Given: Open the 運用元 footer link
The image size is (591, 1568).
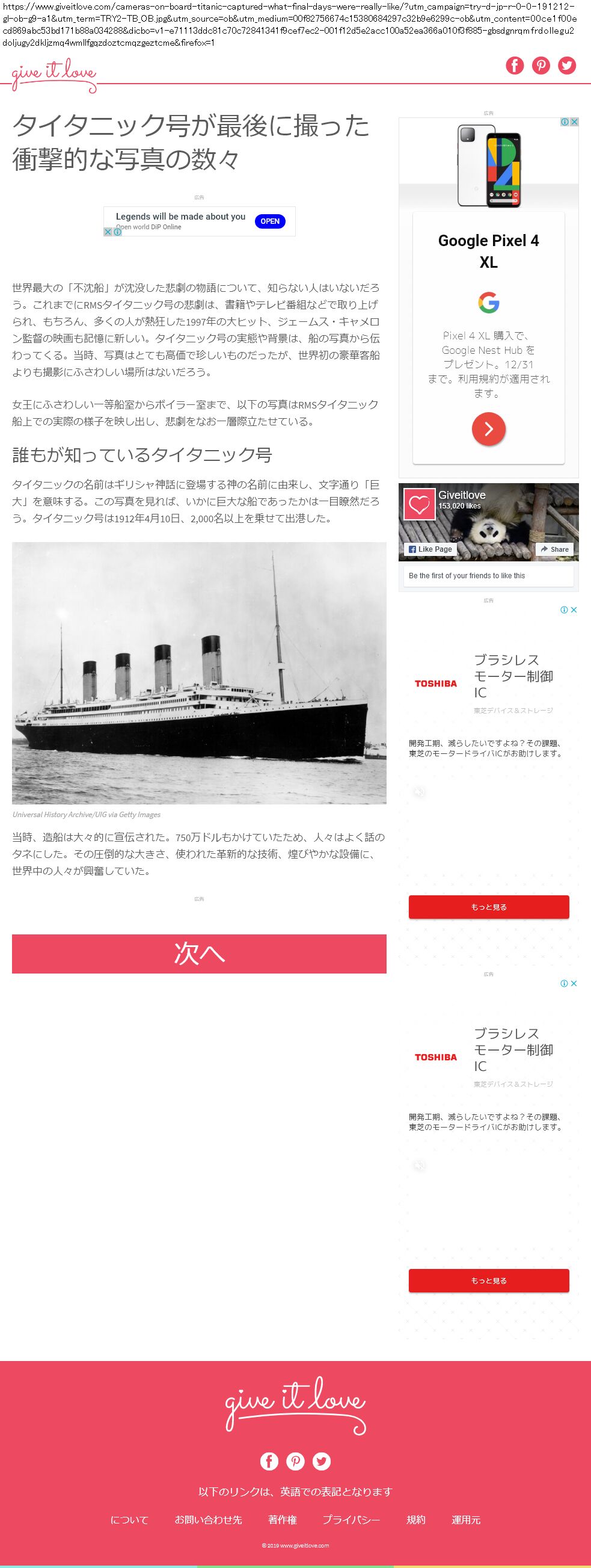Looking at the screenshot, I should pyautogui.click(x=466, y=1520).
